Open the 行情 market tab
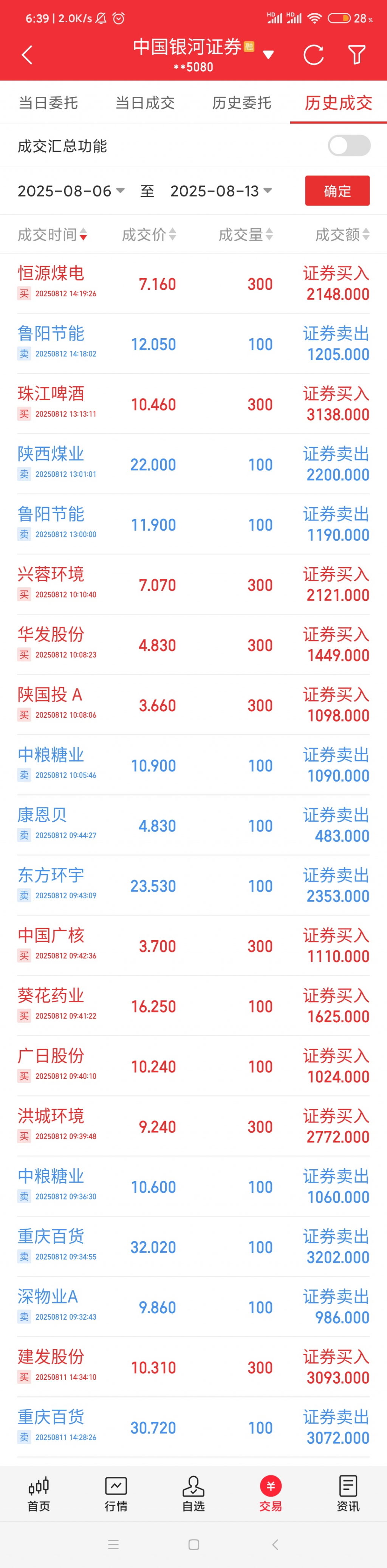This screenshot has width=387, height=1568. [x=116, y=1494]
